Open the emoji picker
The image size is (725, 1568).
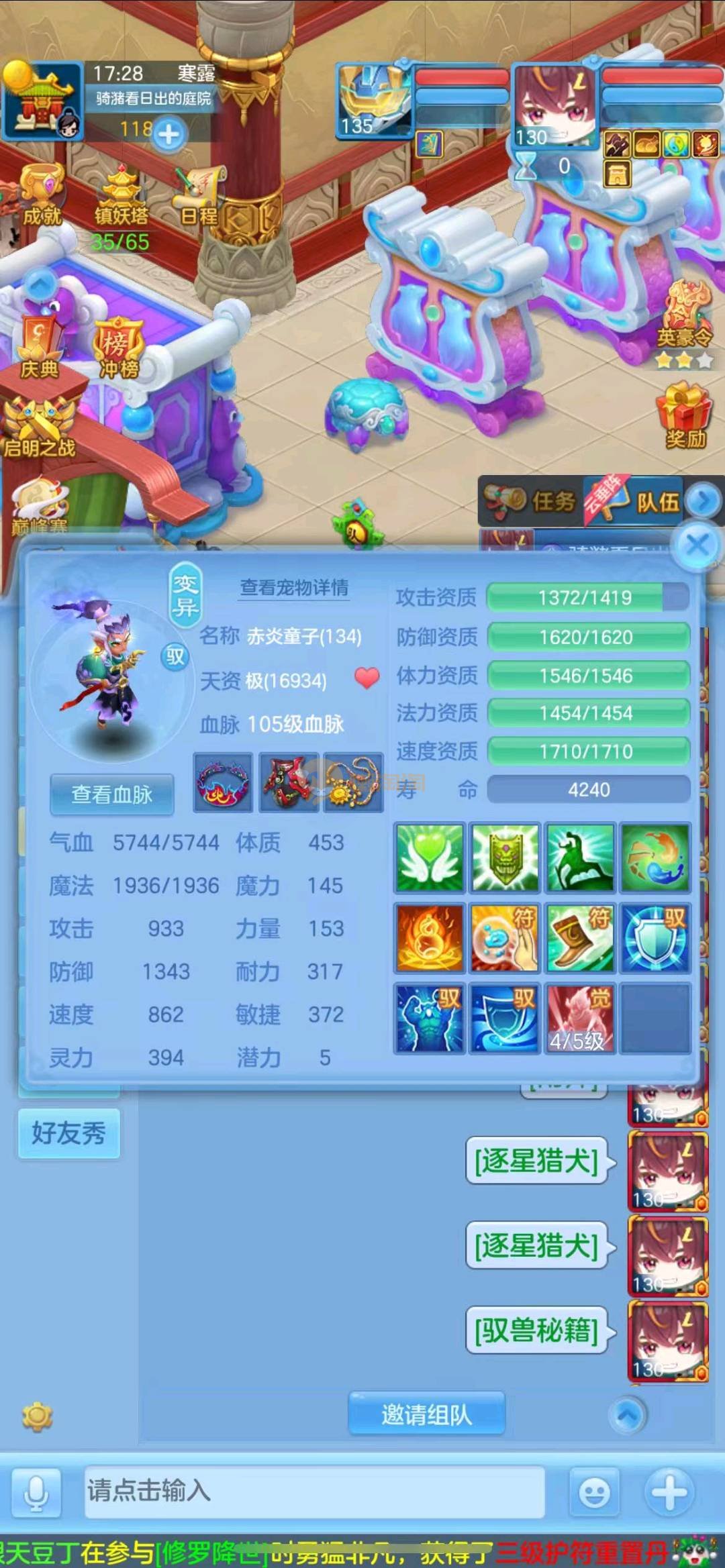point(594,1492)
